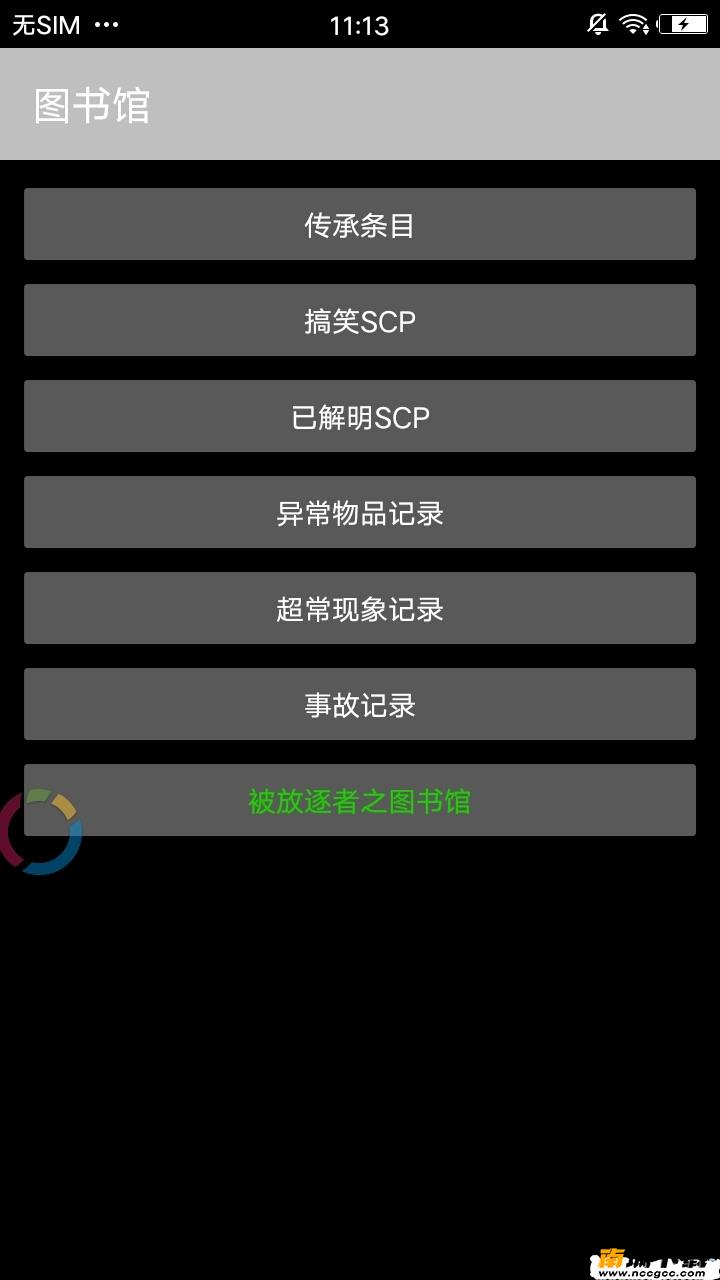Open 搞笑SCP list
Image resolution: width=720 pixels, height=1280 pixels.
coord(360,320)
